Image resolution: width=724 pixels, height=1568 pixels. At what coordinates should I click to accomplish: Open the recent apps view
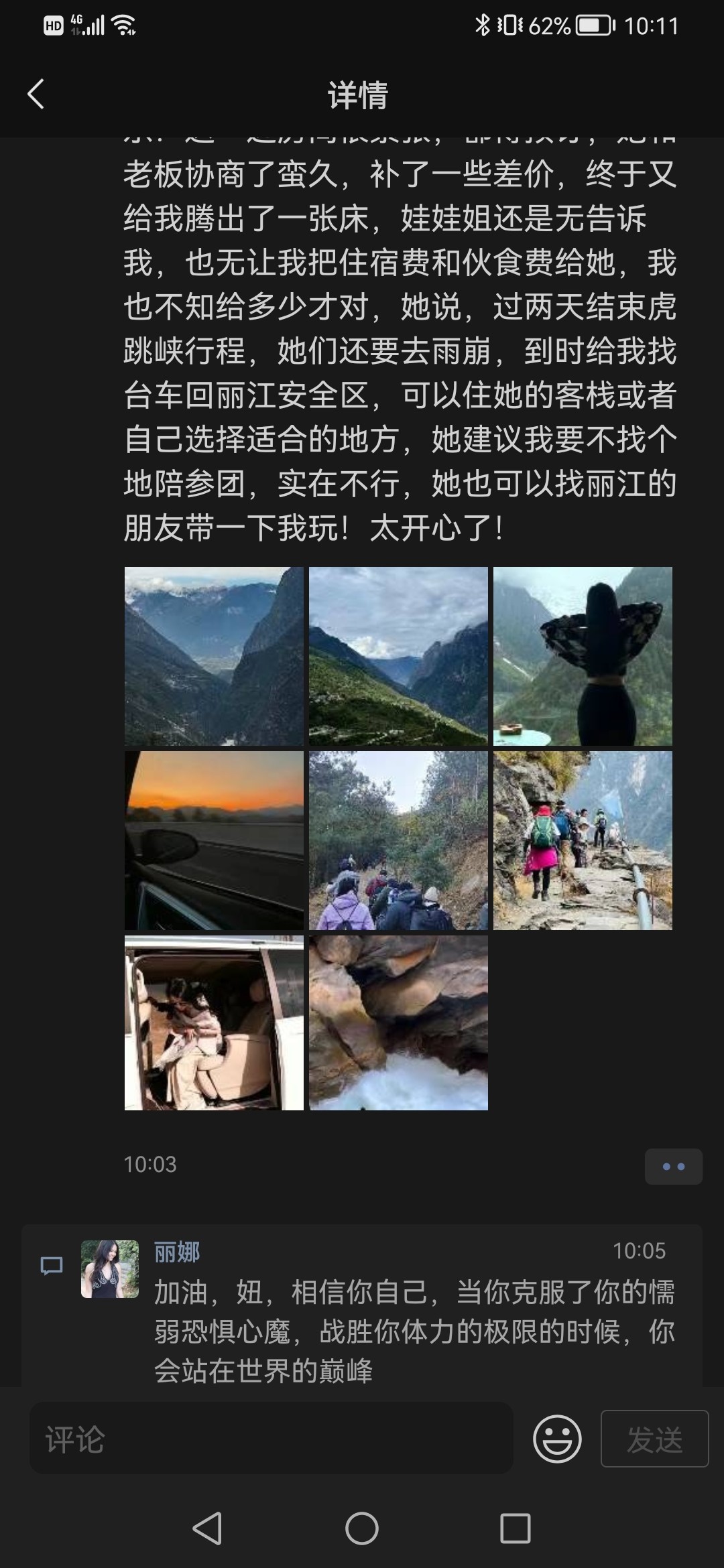click(515, 1528)
